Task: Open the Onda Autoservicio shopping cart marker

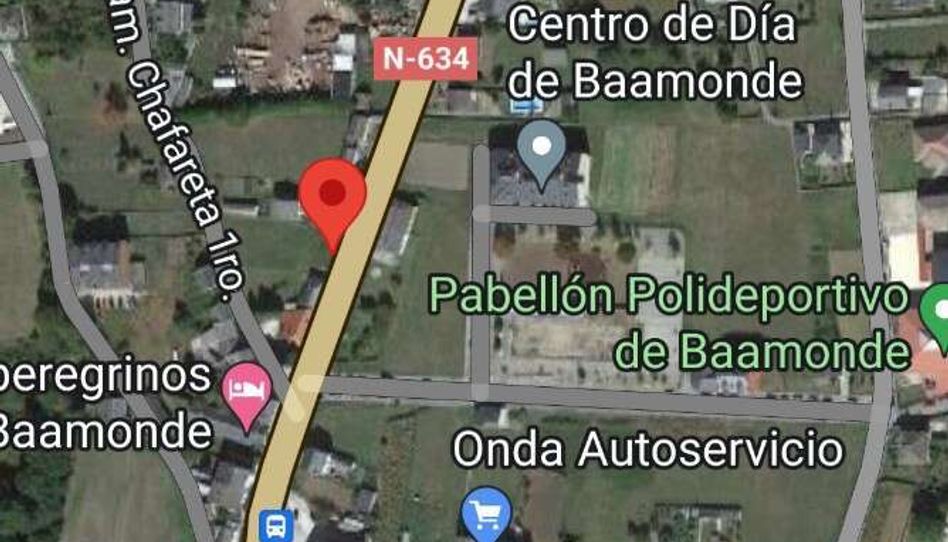Action: point(486,517)
